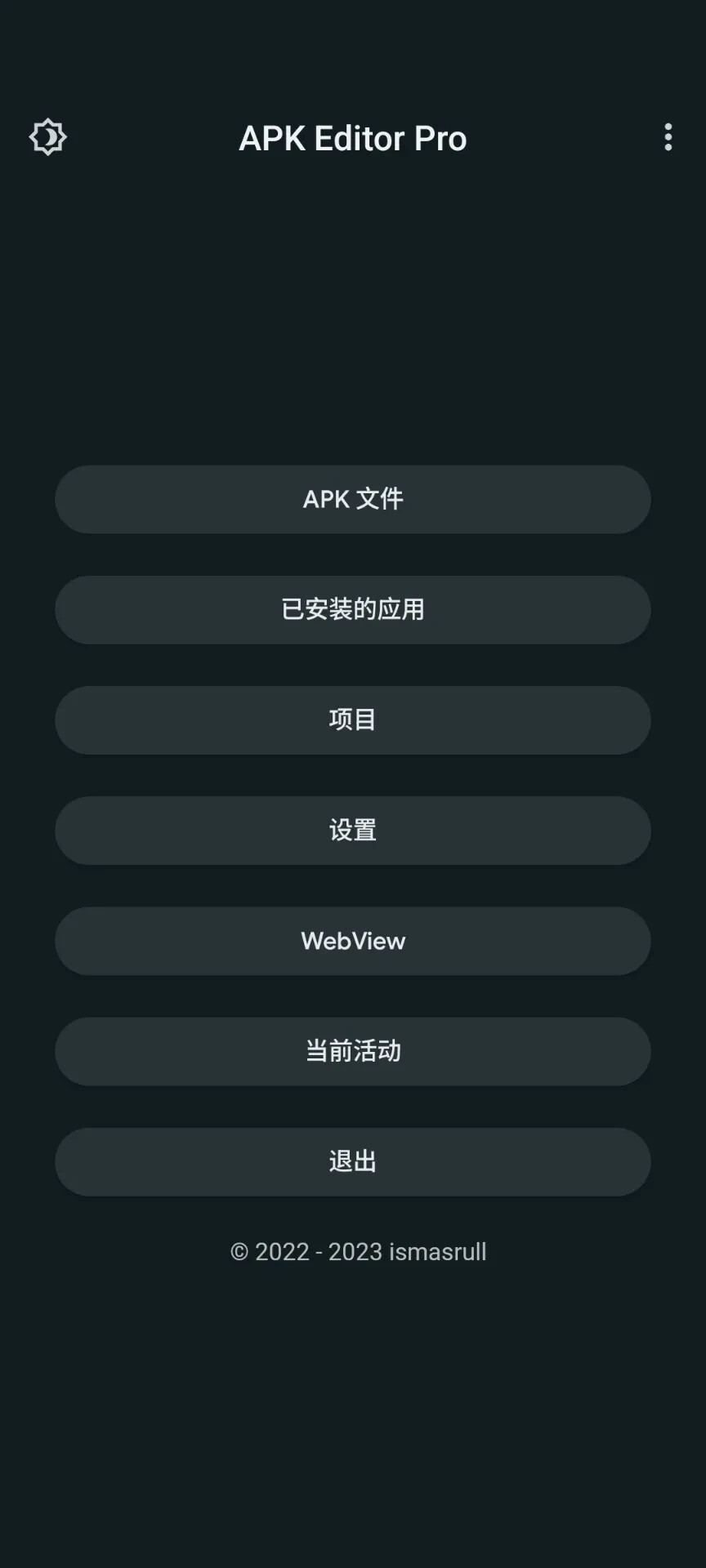Launch the WebView option
This screenshot has width=706, height=1568.
(353, 941)
